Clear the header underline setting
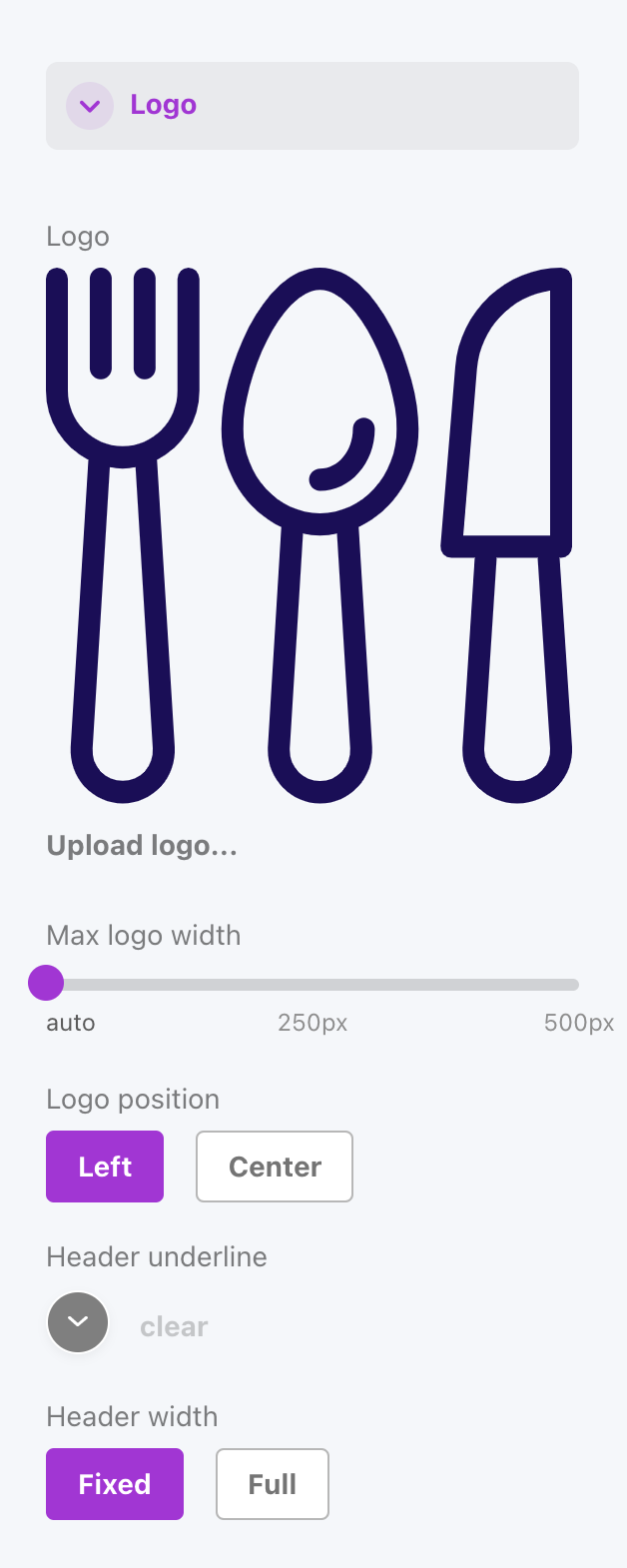This screenshot has width=627, height=1568. 174,1326
